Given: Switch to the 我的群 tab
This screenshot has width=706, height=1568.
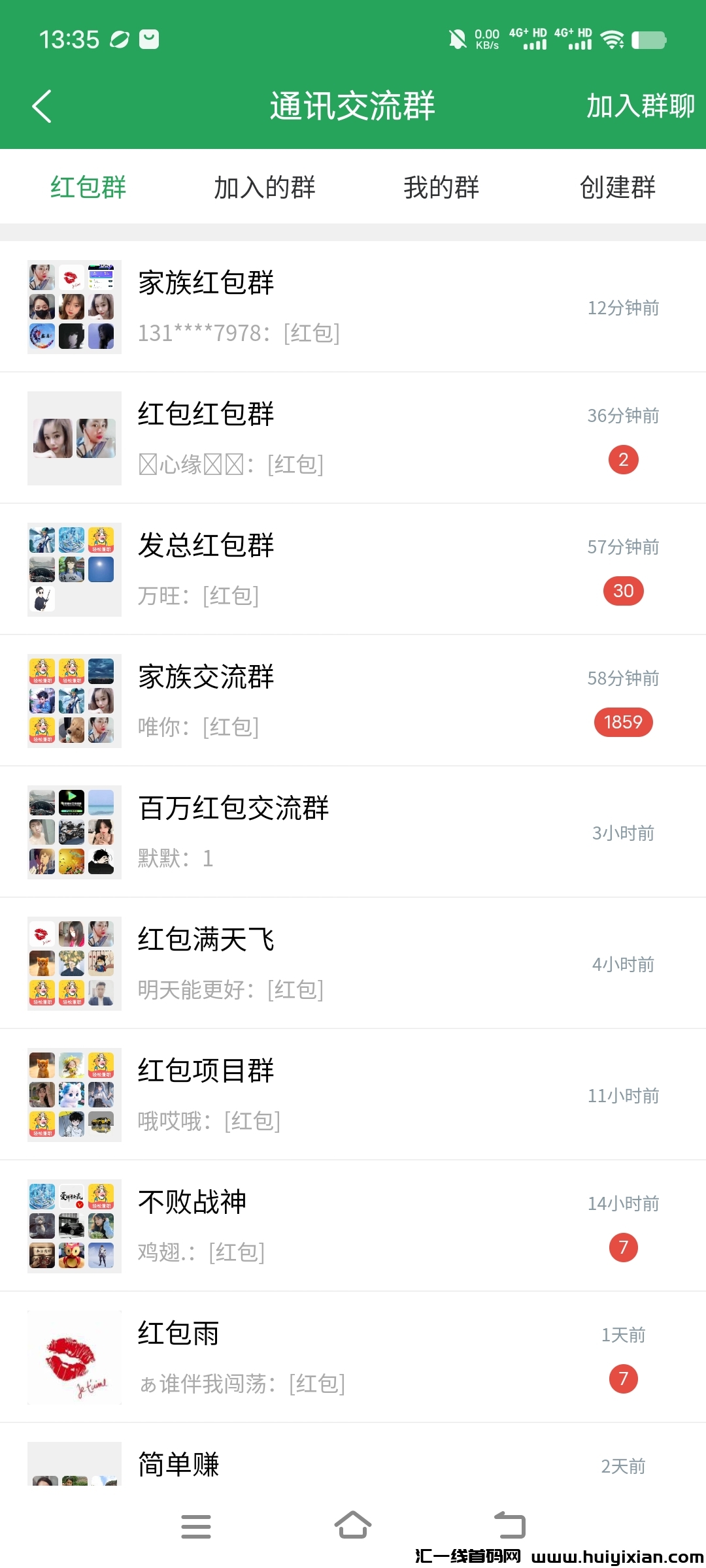Looking at the screenshot, I should point(441,188).
